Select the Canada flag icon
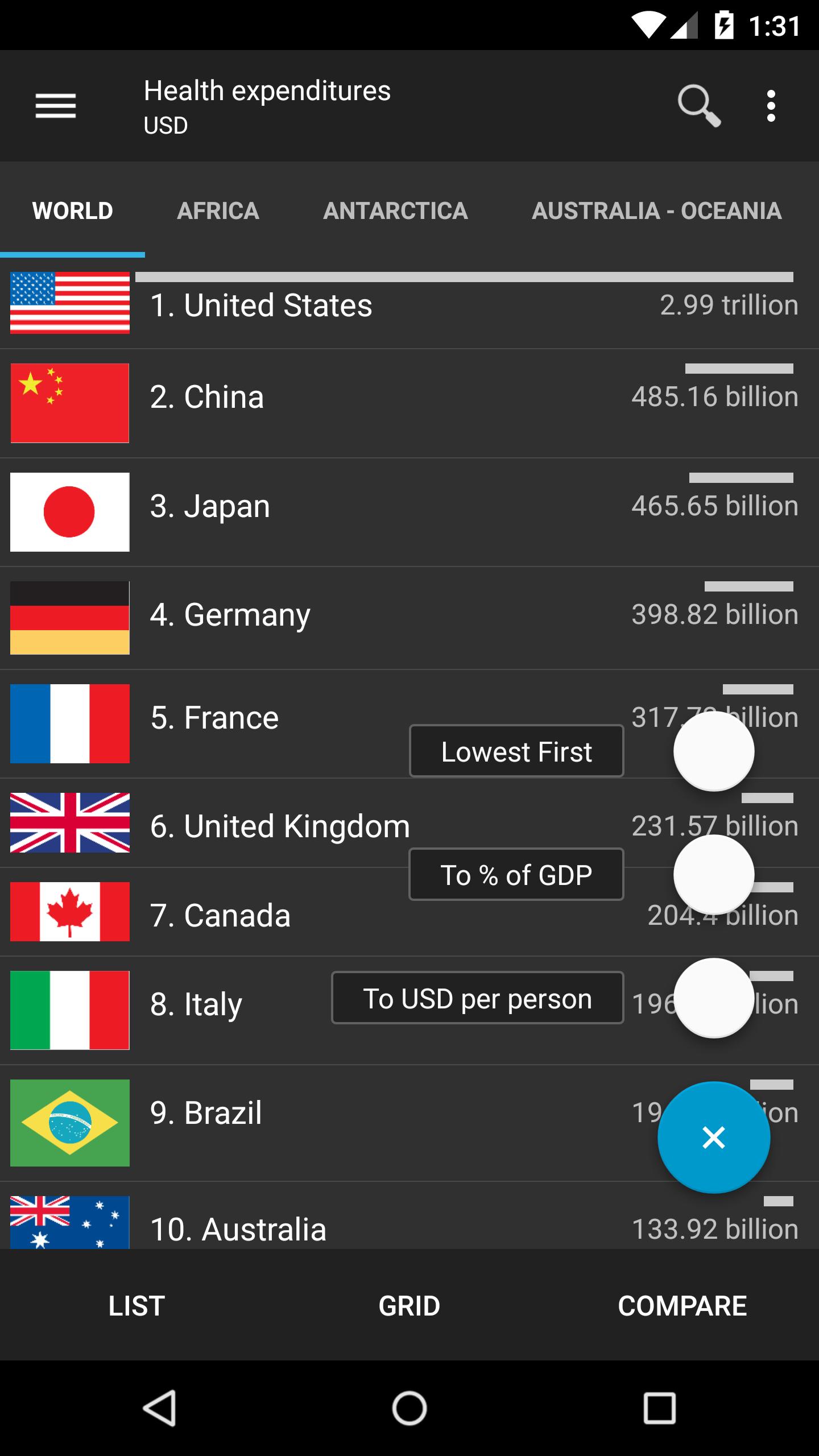 pos(69,912)
